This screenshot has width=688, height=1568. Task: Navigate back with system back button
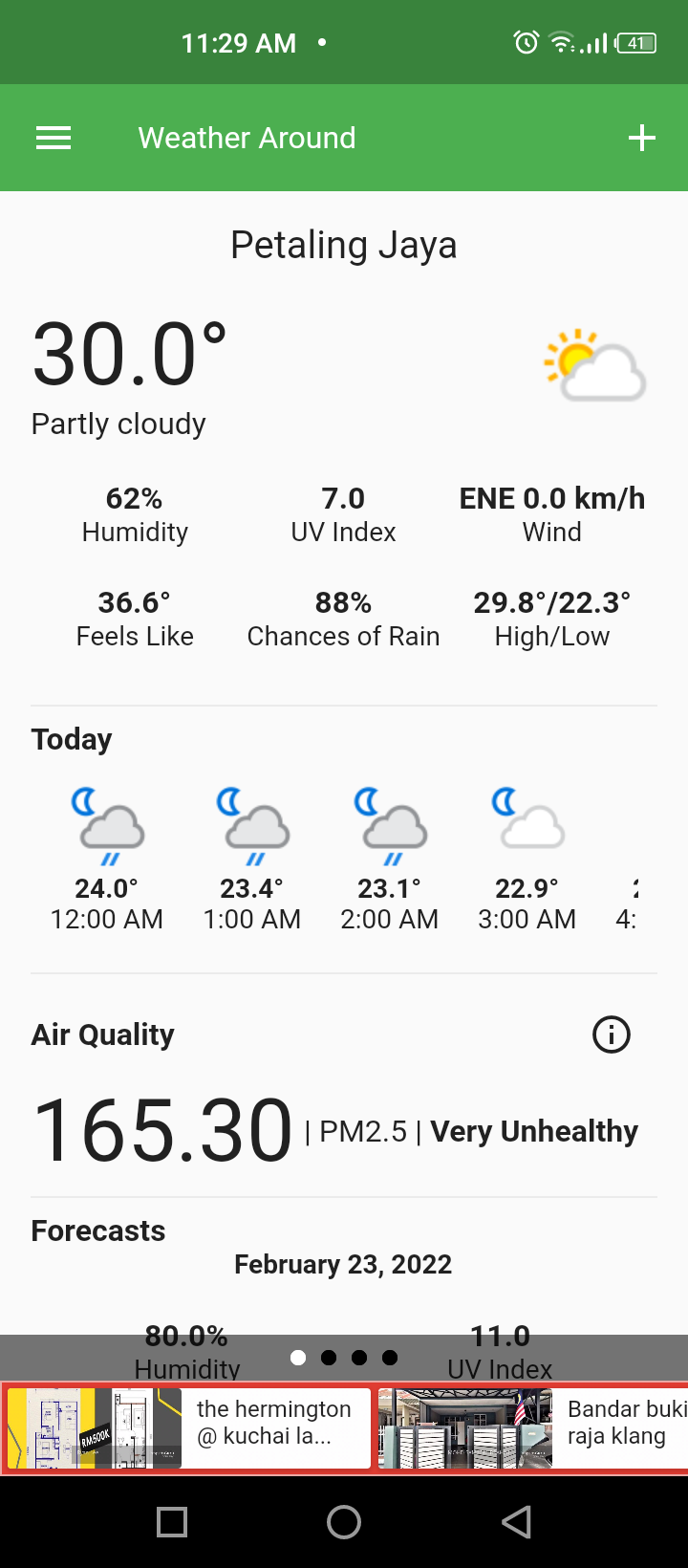(517, 1521)
